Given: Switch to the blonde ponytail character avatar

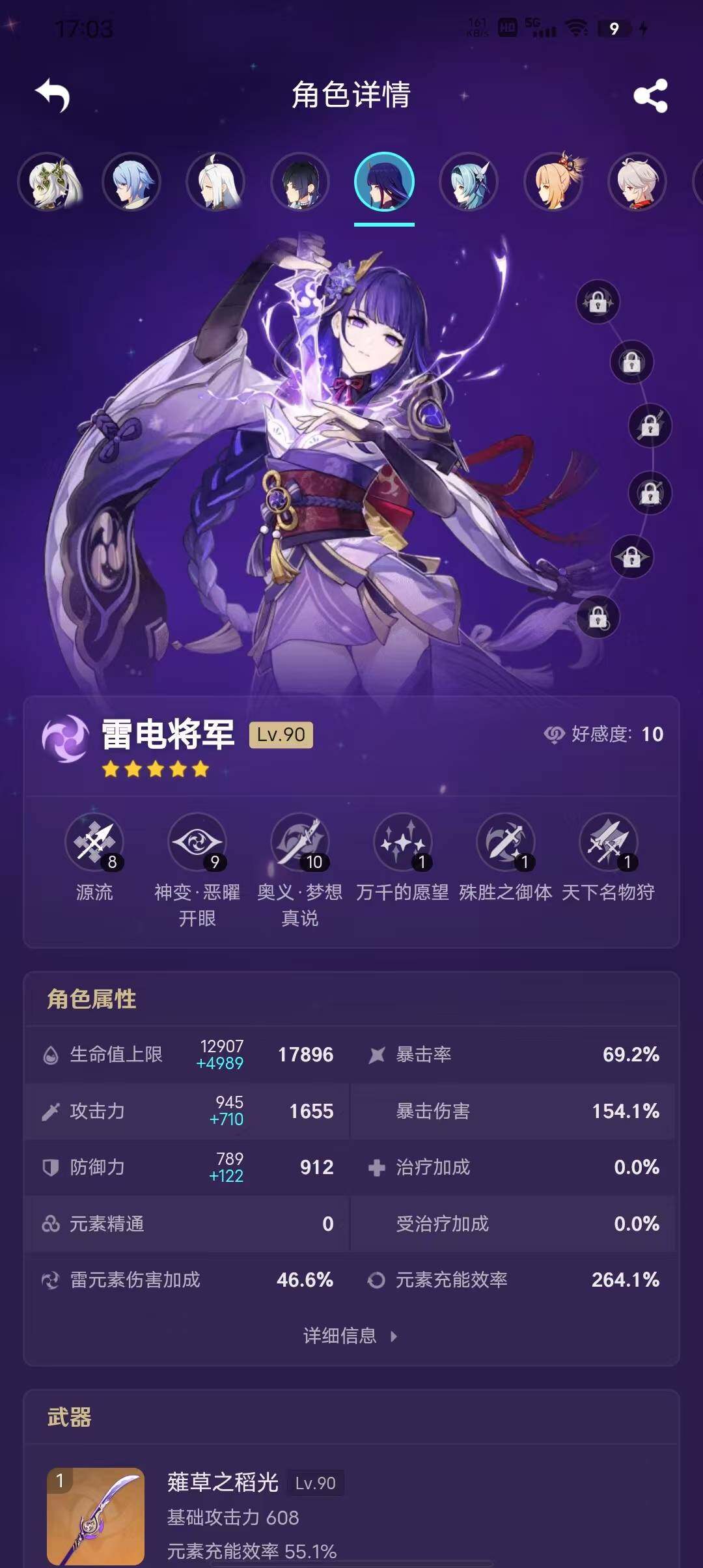Looking at the screenshot, I should (553, 182).
